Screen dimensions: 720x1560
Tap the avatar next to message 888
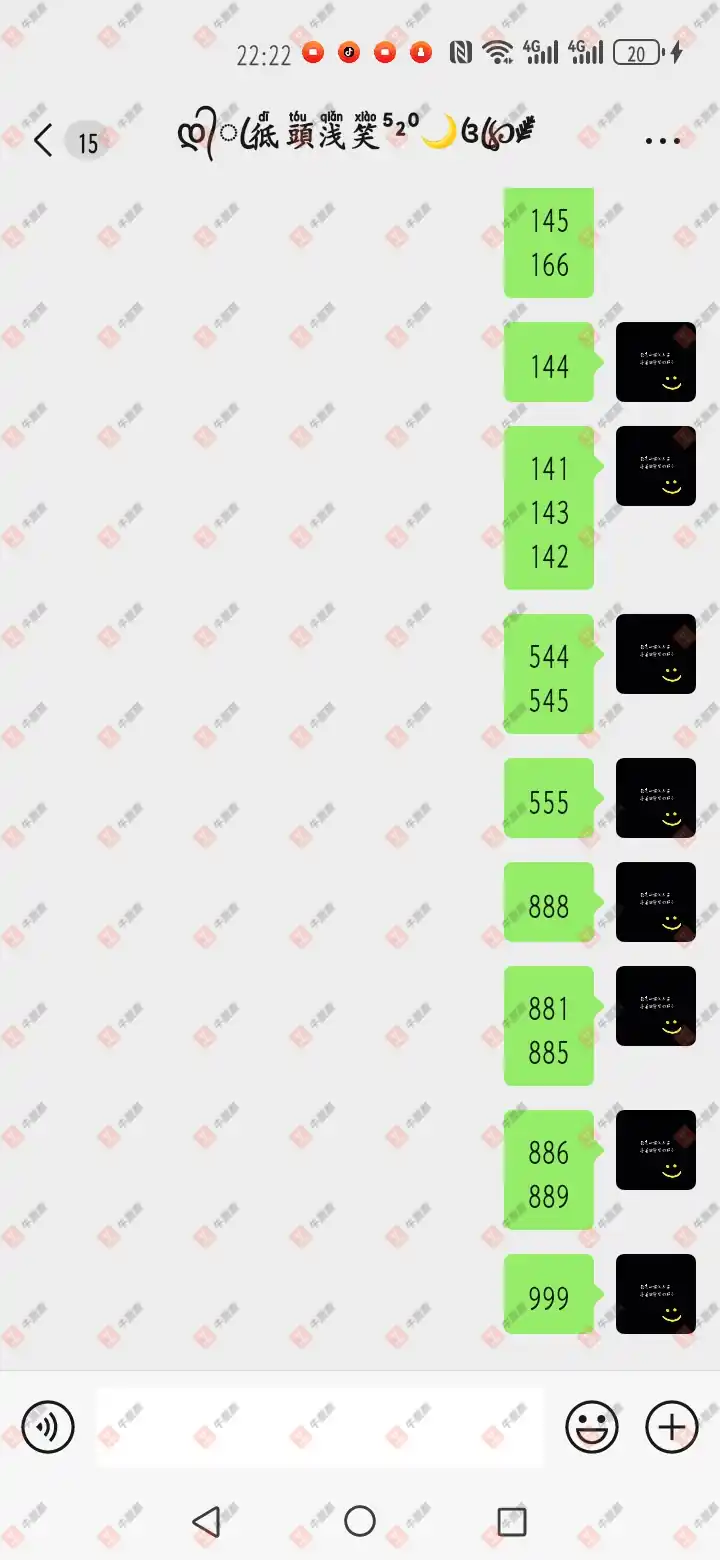[656, 902]
